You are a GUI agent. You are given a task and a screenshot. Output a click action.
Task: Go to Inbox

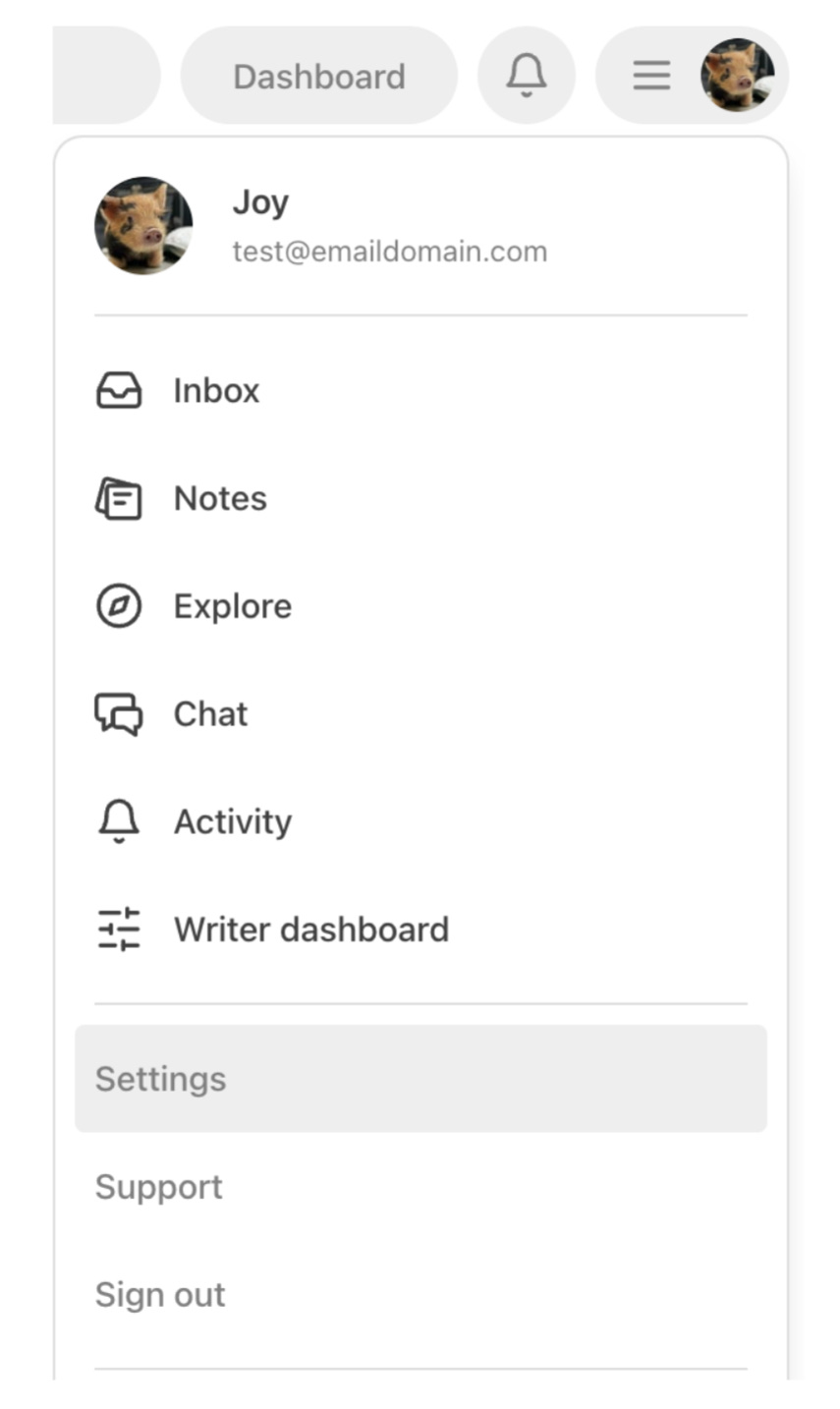tap(215, 391)
